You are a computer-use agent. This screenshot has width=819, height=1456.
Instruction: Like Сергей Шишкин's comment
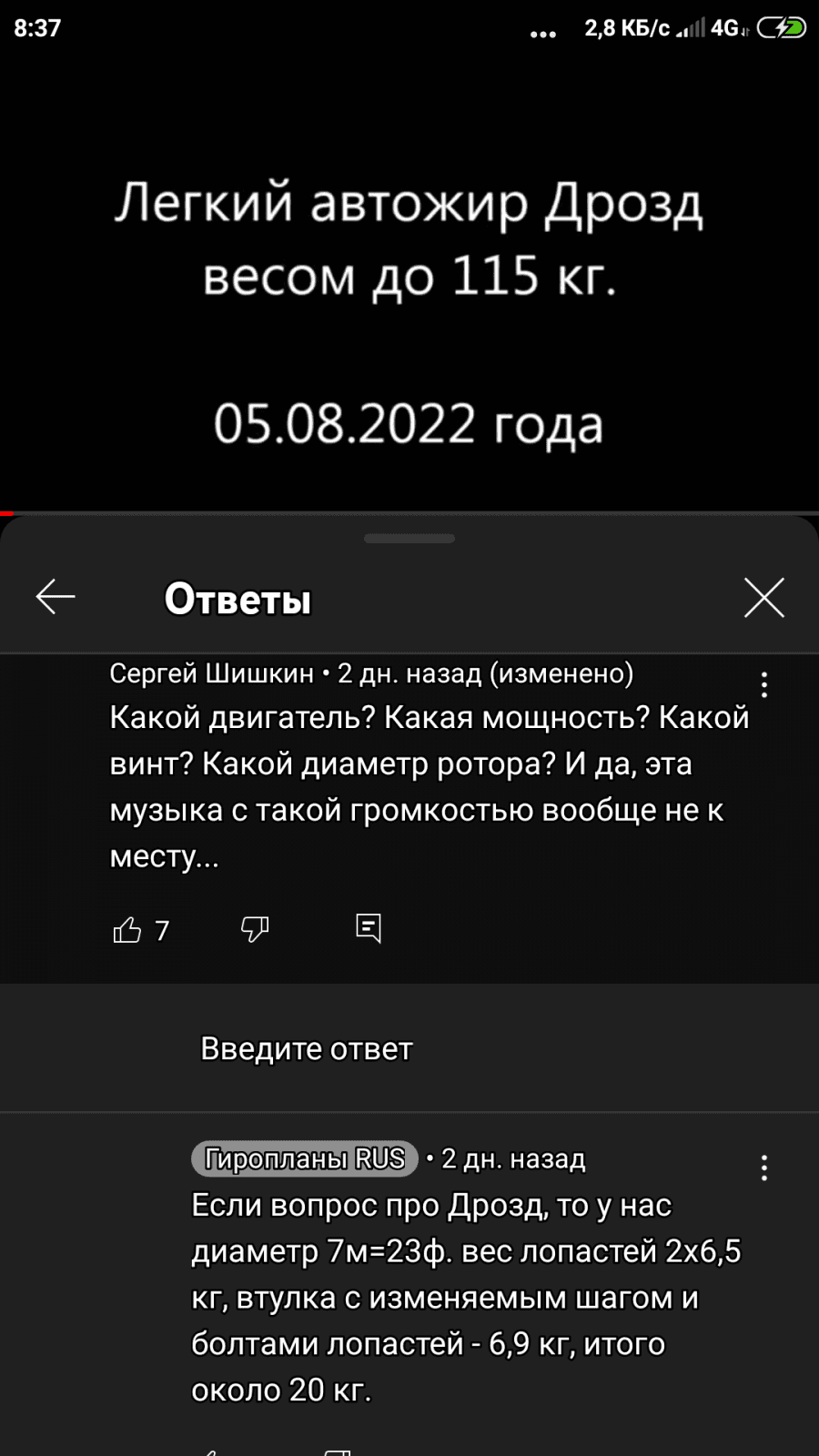click(128, 929)
